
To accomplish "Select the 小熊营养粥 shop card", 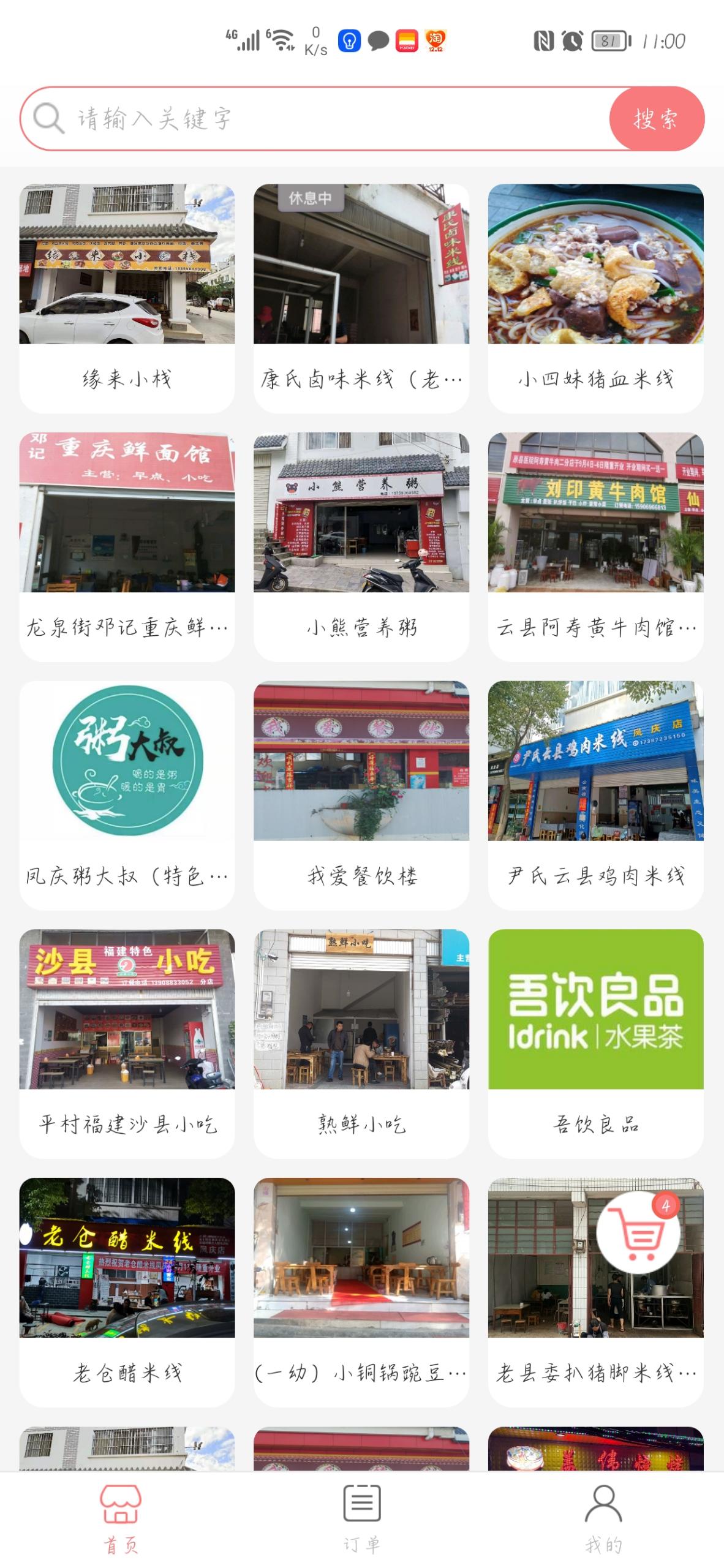I will tap(361, 546).
